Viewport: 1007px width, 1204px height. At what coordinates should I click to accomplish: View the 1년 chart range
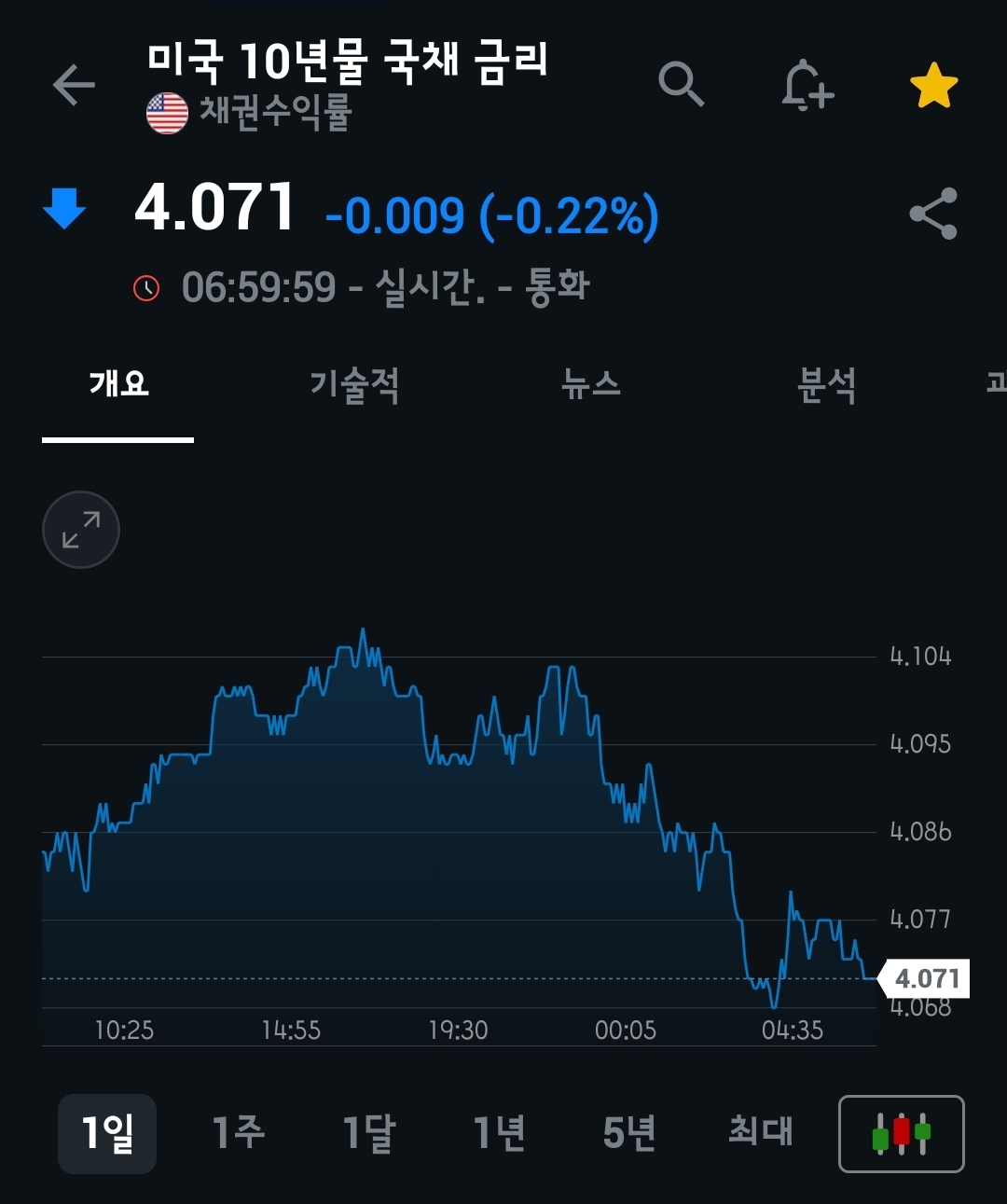(500, 1133)
